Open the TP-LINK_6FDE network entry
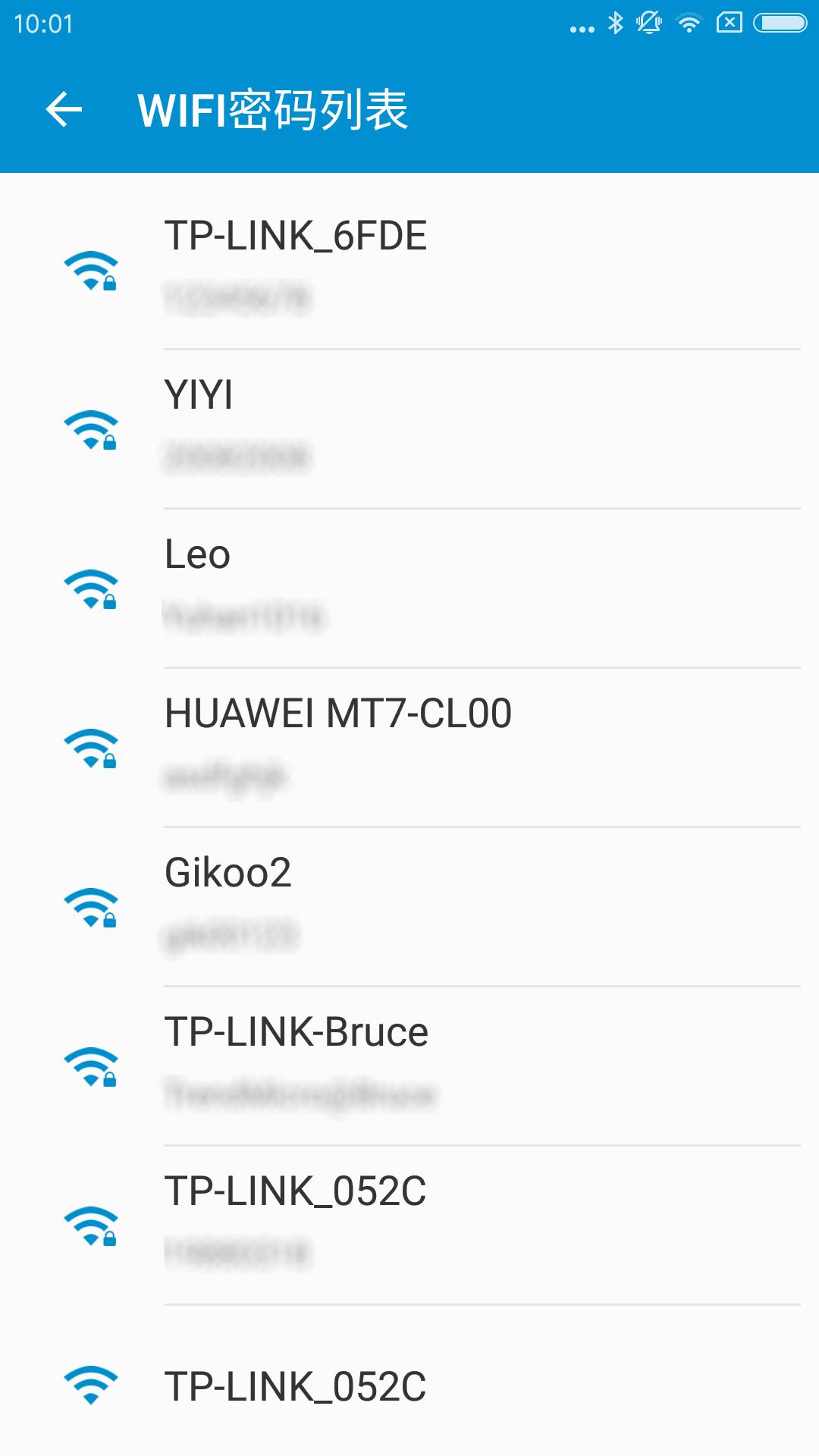 point(409,265)
